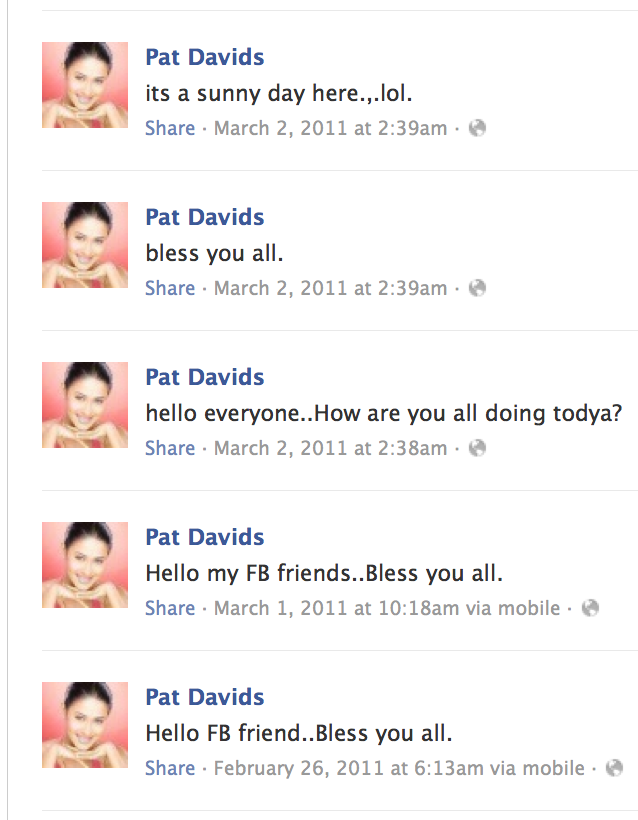Viewport: 638px width, 820px height.
Task: Open the March 2, 2011 at 2:38am timestamp
Action: point(331,448)
